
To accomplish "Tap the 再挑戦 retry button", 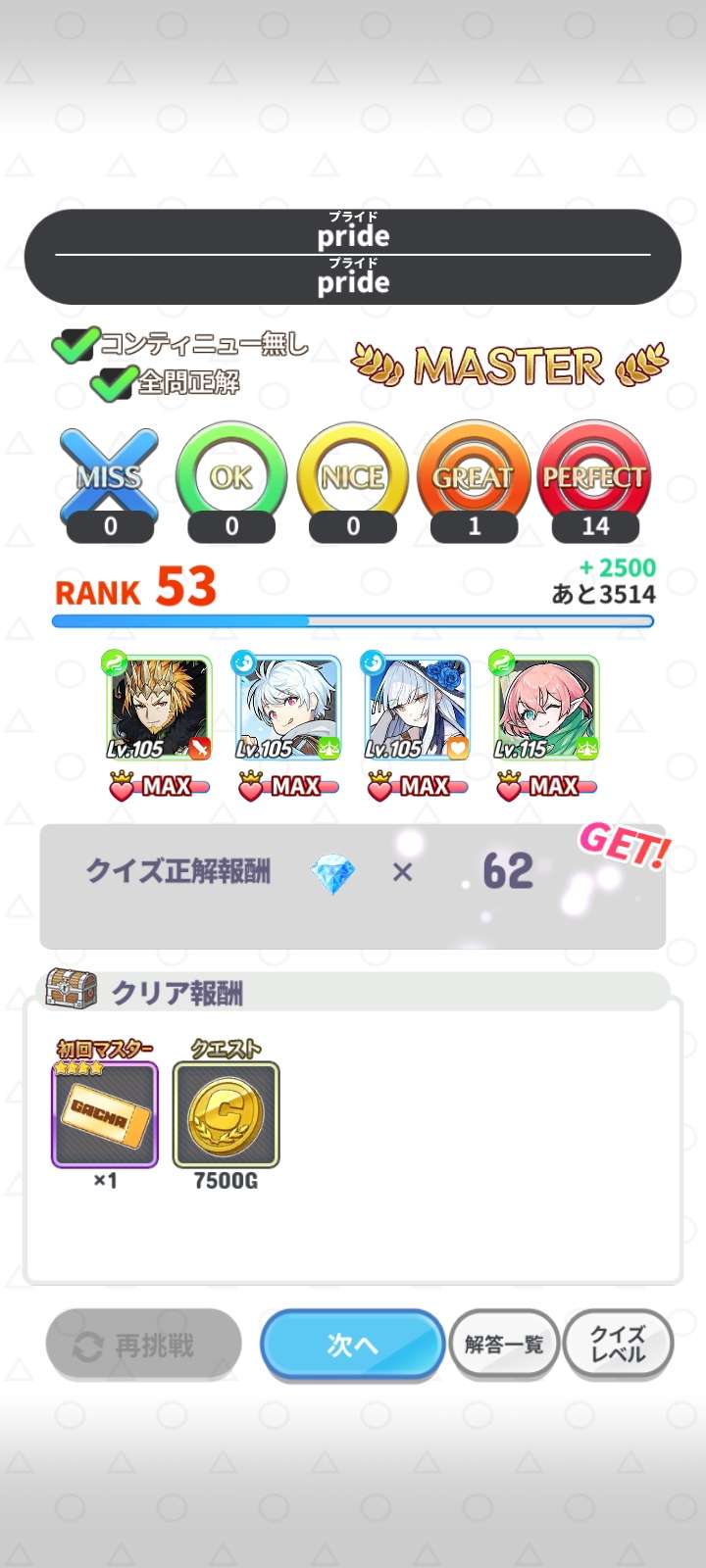I will click(143, 1345).
